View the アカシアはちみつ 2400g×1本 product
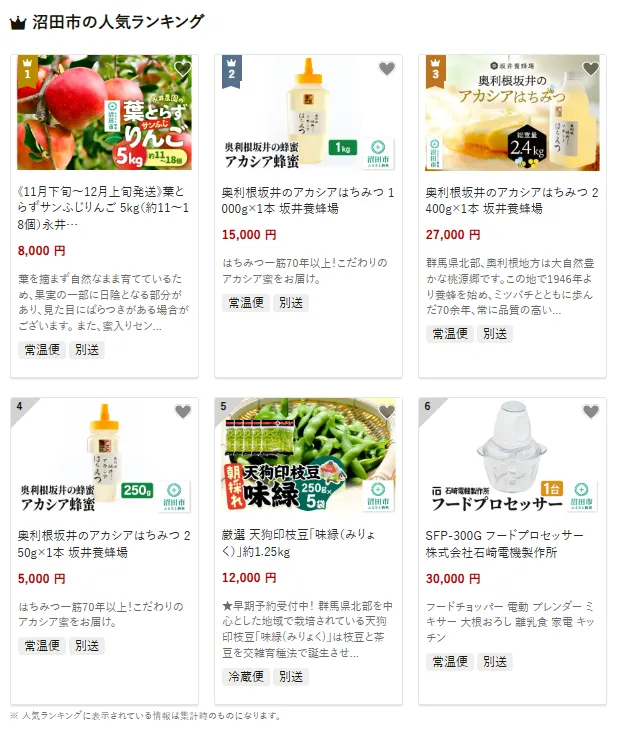Screen dimensions: 622x750 point(512,200)
